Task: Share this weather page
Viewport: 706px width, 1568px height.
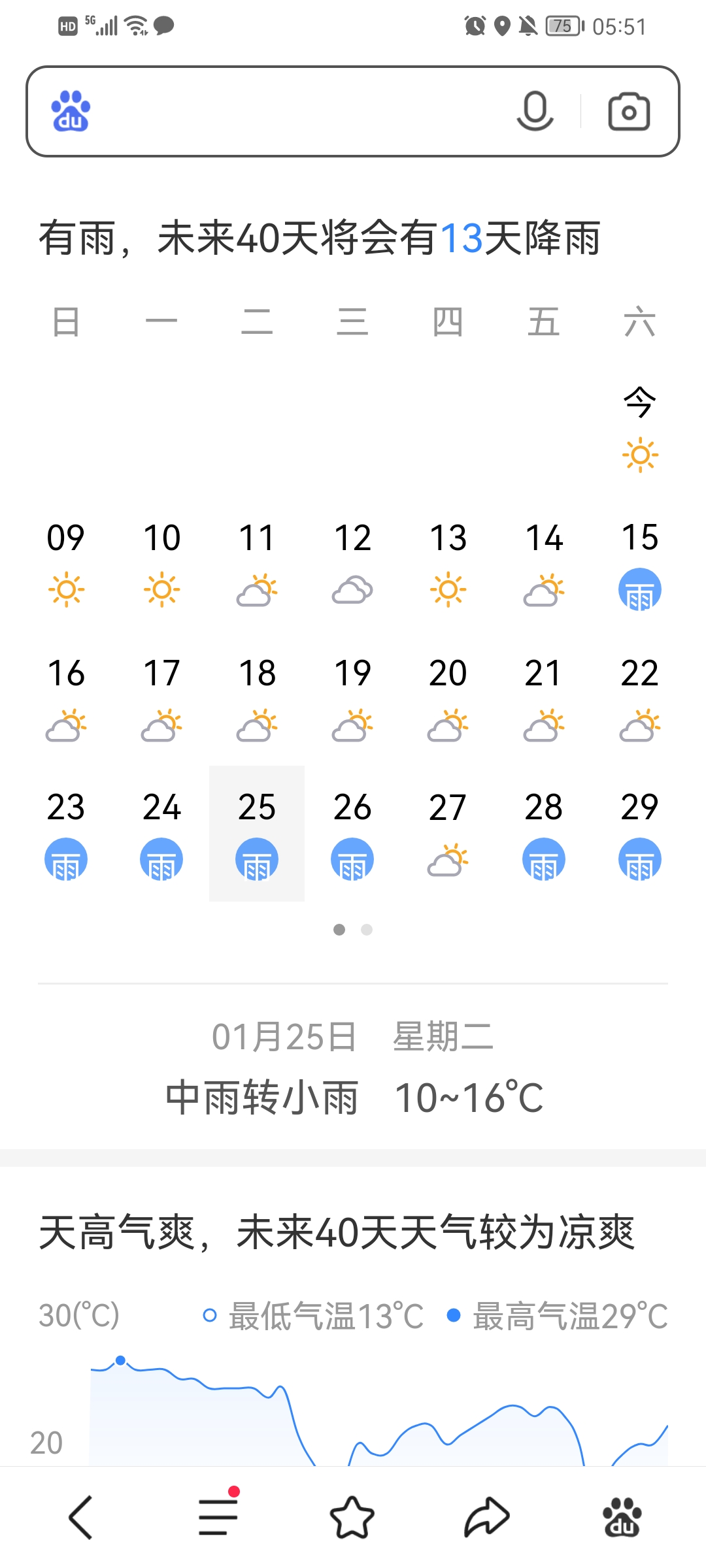Action: 487,1517
